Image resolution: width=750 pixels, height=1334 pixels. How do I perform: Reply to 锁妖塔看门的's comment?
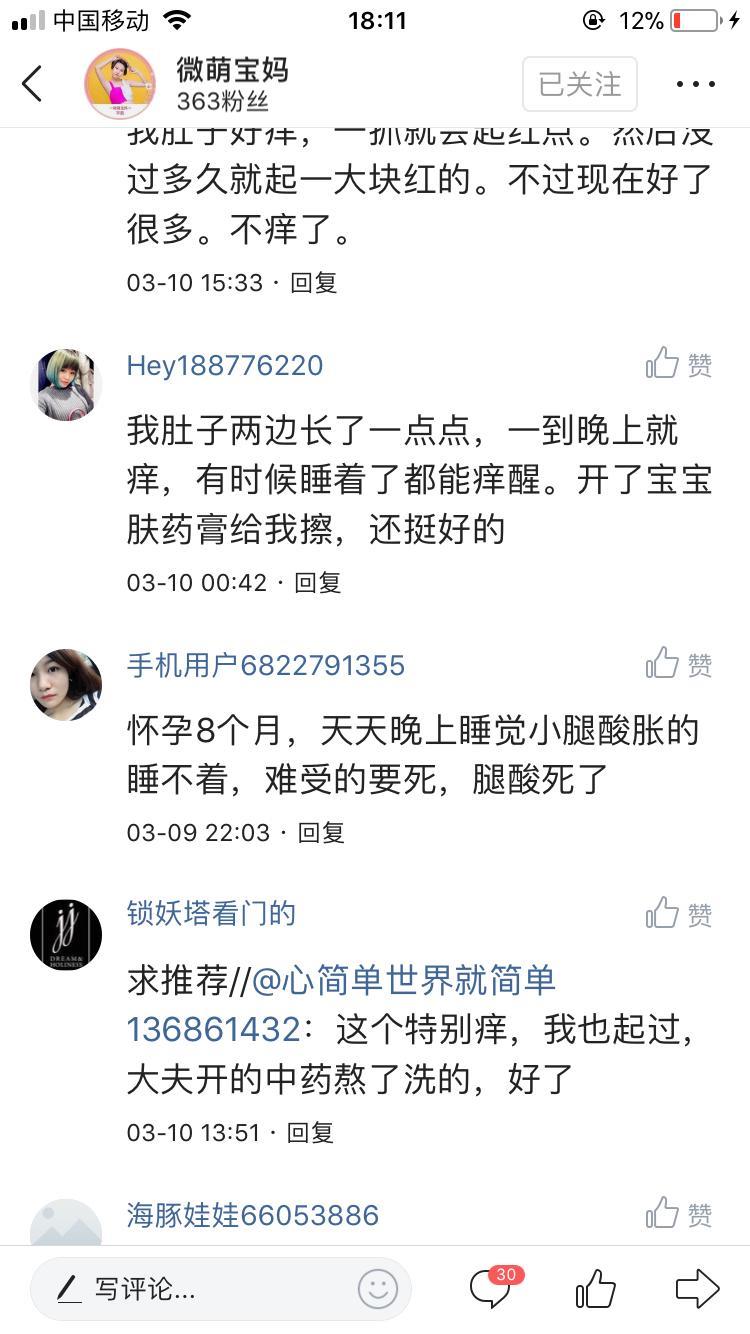pyautogui.click(x=311, y=1132)
